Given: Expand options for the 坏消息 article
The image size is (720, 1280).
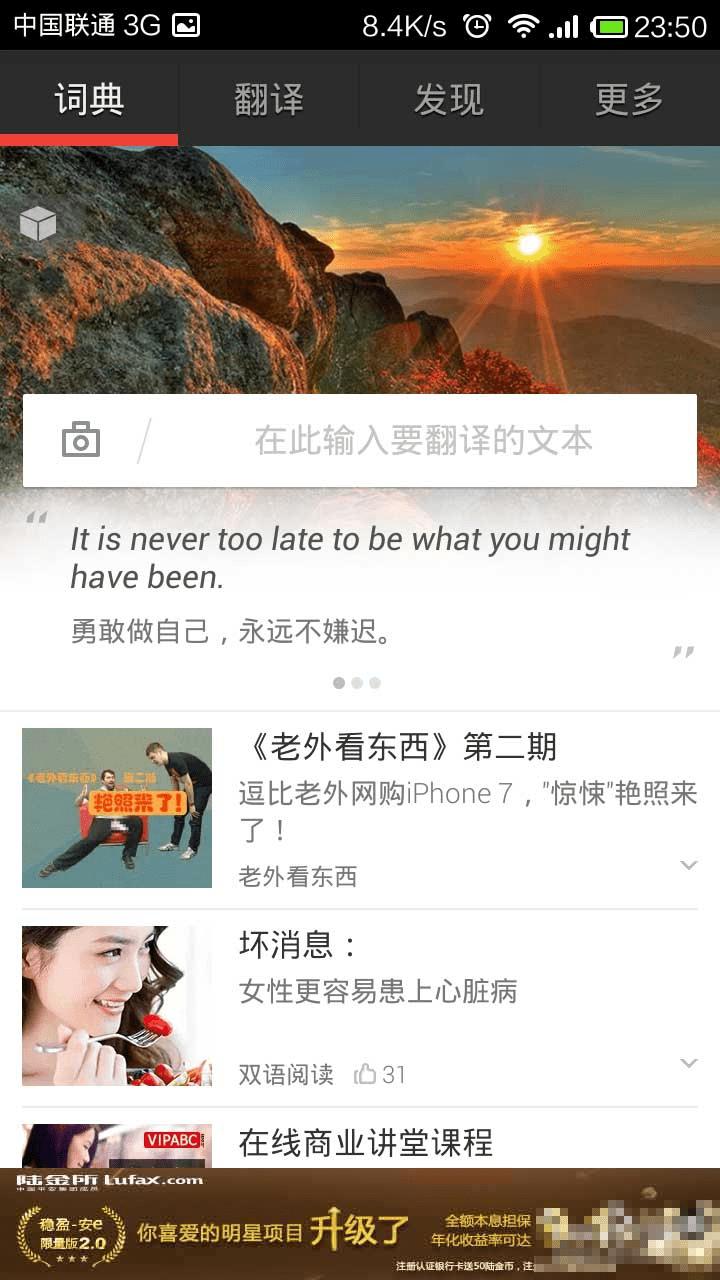Looking at the screenshot, I should click(x=688, y=1063).
